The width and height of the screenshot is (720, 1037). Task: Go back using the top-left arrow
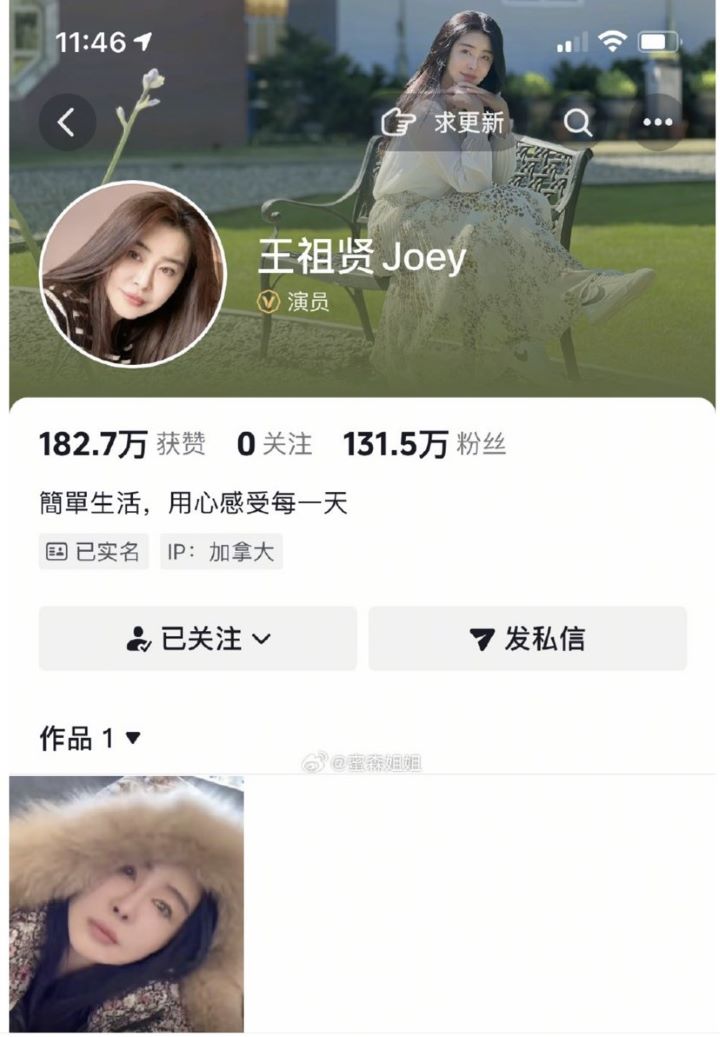[x=67, y=123]
